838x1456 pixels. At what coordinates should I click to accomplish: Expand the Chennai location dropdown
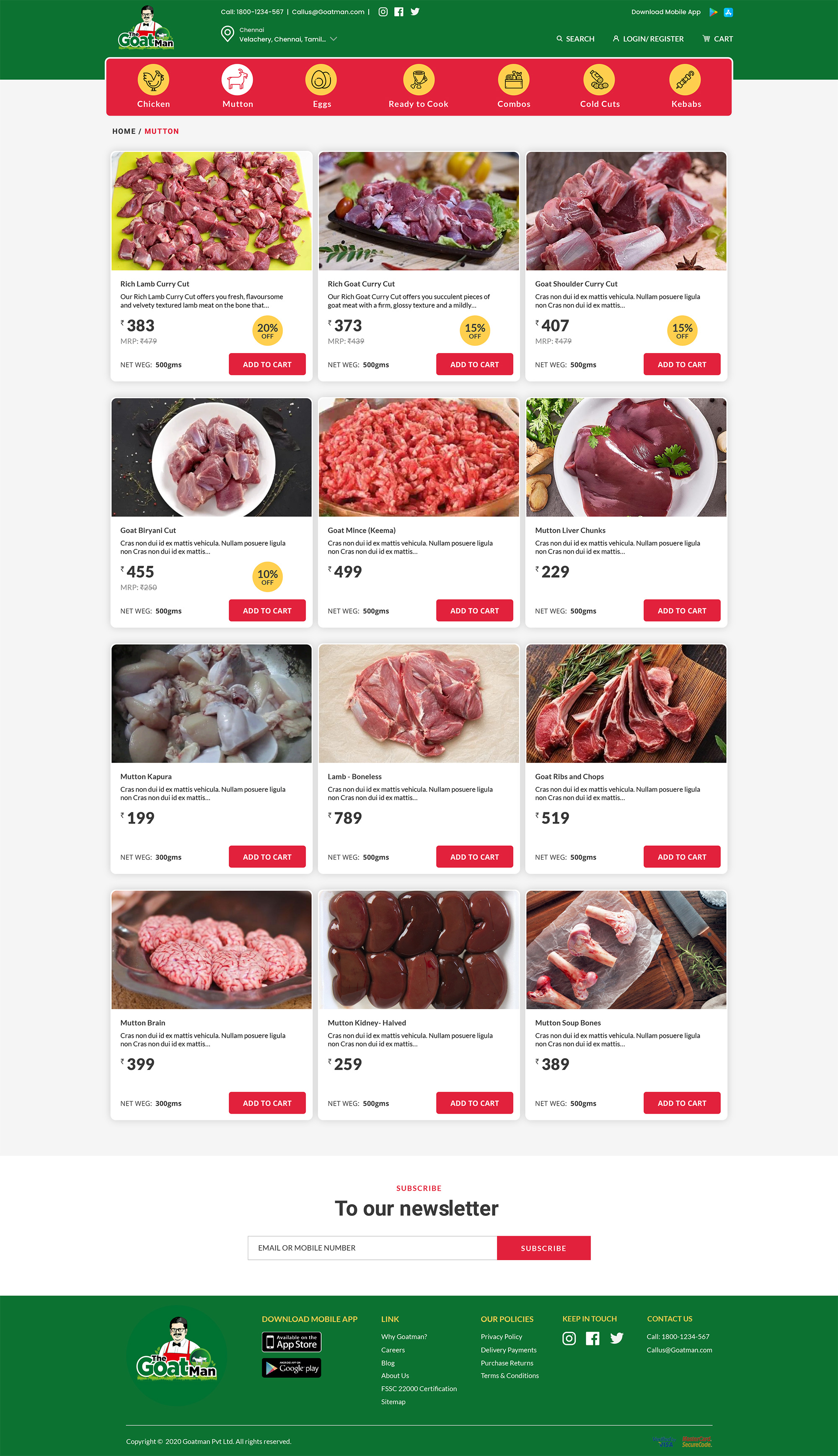[333, 39]
